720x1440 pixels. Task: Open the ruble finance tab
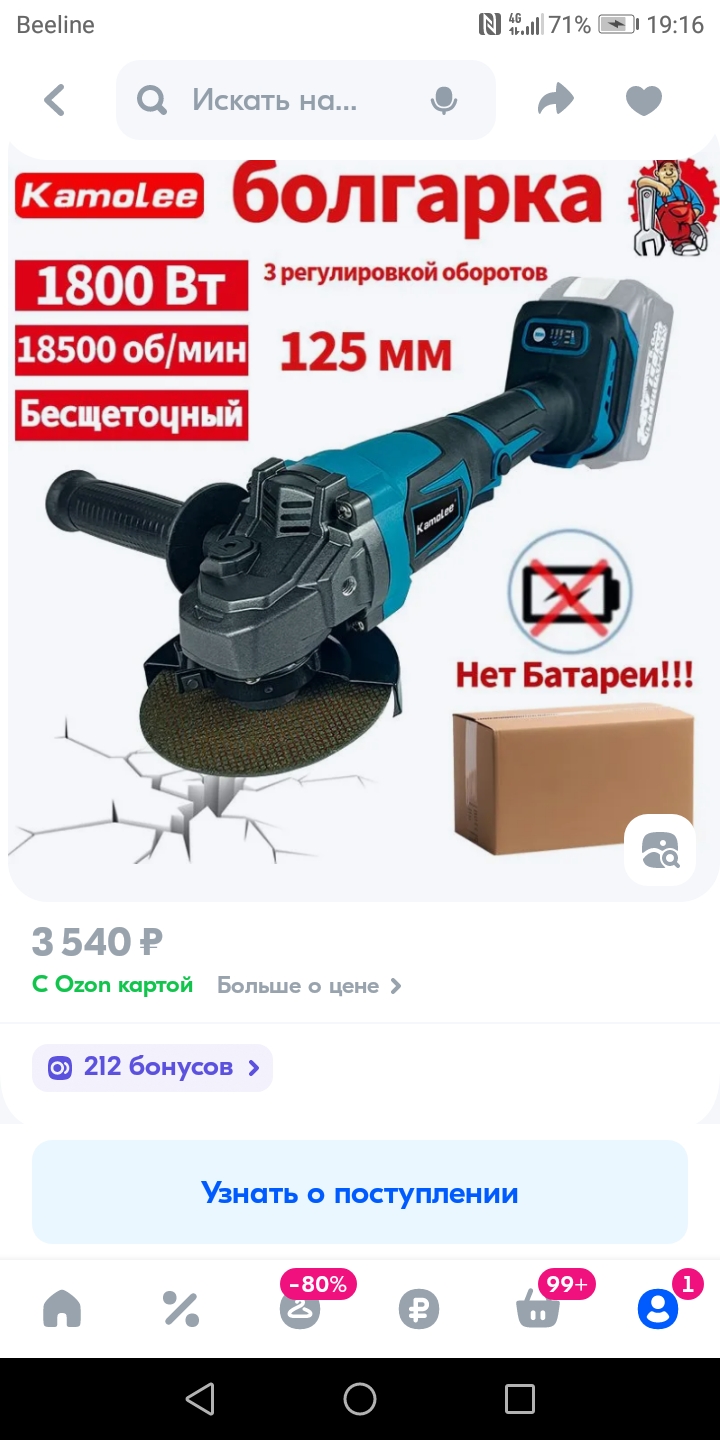click(419, 1308)
